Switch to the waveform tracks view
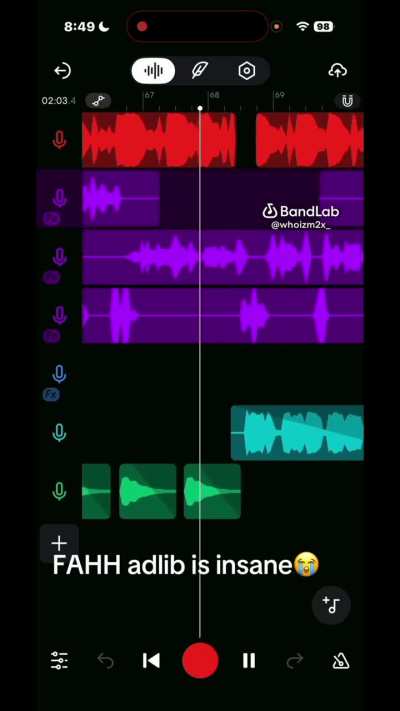The width and height of the screenshot is (400, 711). click(153, 71)
